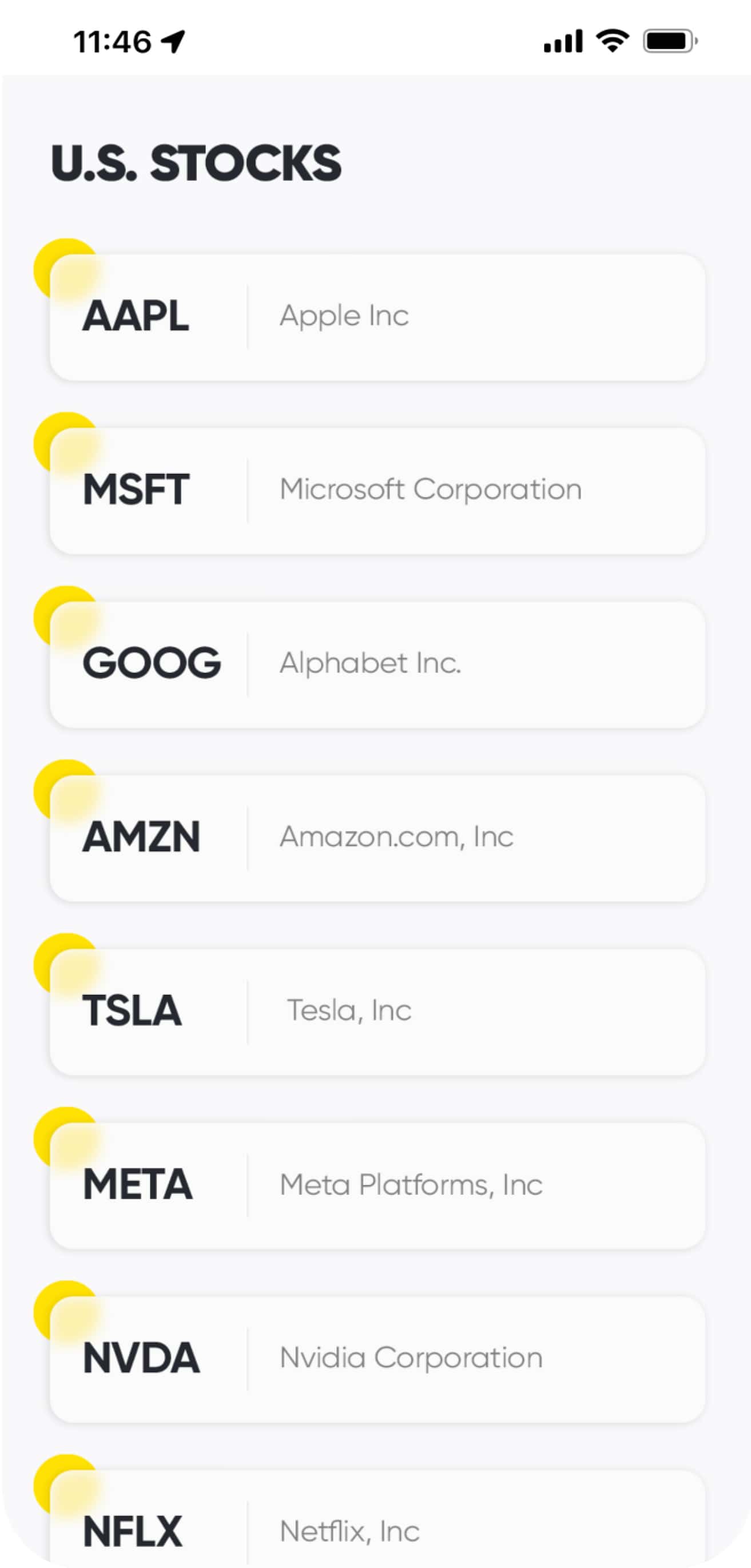Screen dimensions: 751x1568
Task: View the TSLA Tesla stock
Action: click(x=378, y=1012)
